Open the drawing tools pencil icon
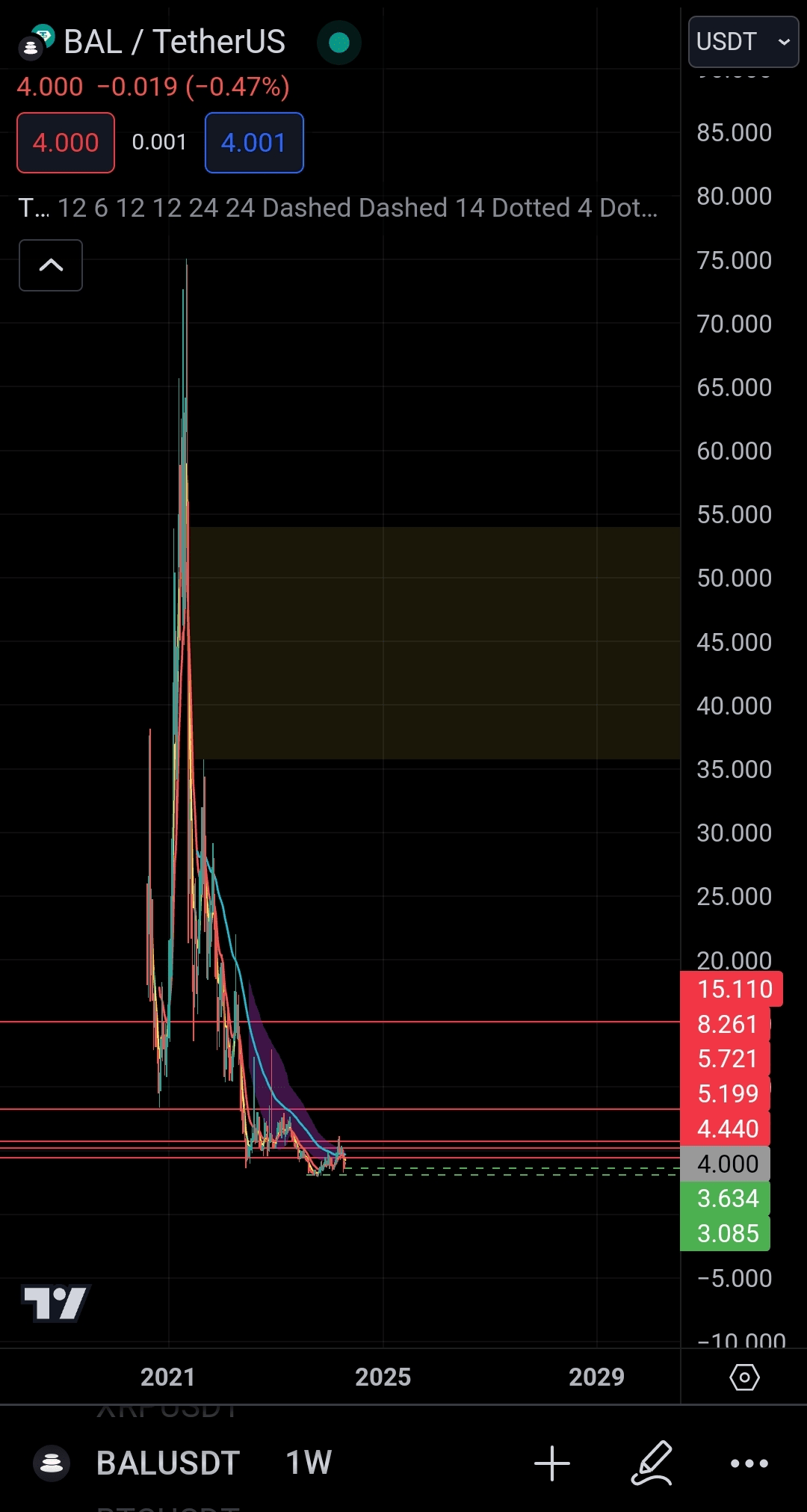The height and width of the screenshot is (1512, 807). 652,1463
